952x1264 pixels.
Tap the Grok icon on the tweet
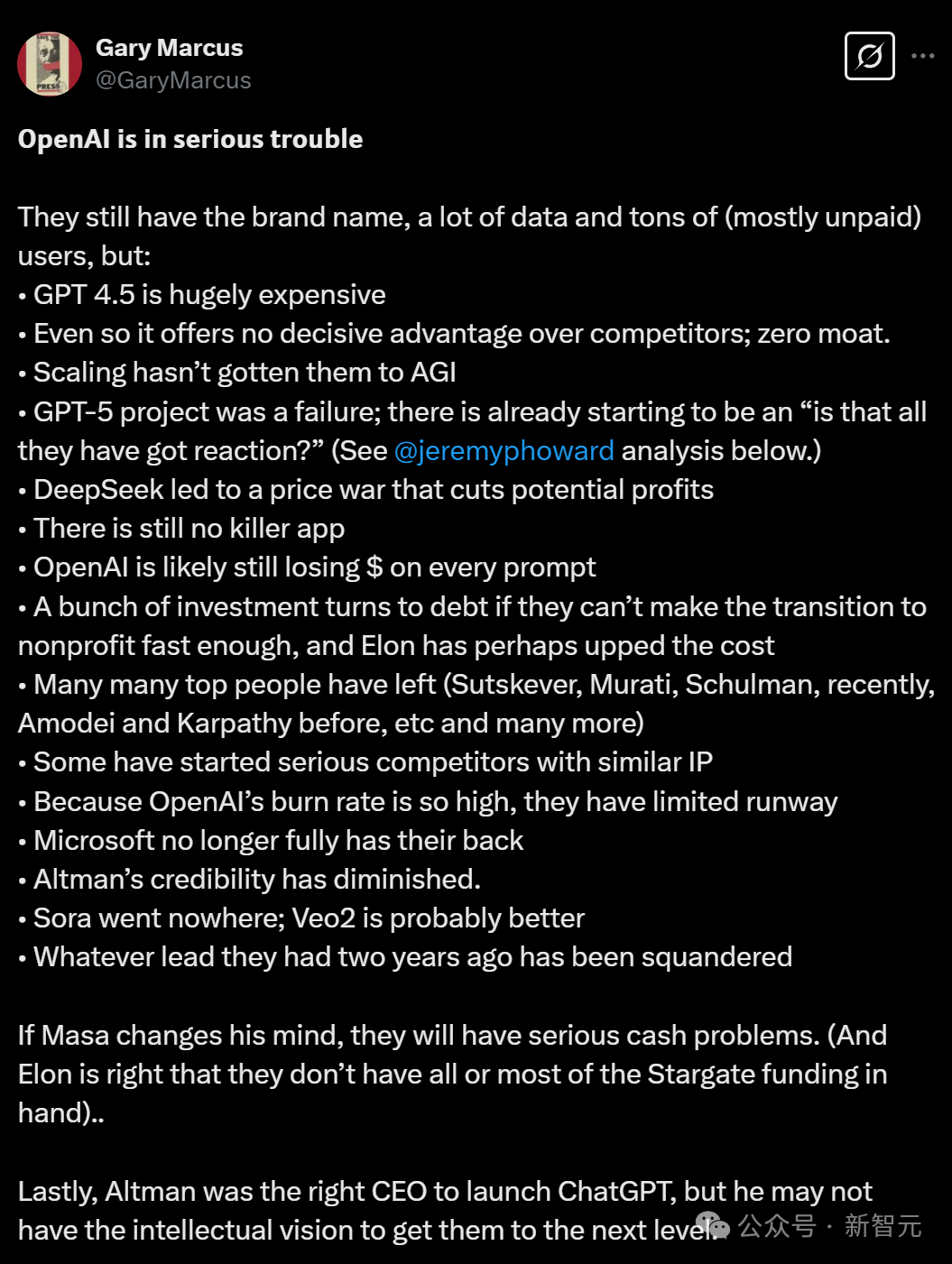click(x=869, y=56)
